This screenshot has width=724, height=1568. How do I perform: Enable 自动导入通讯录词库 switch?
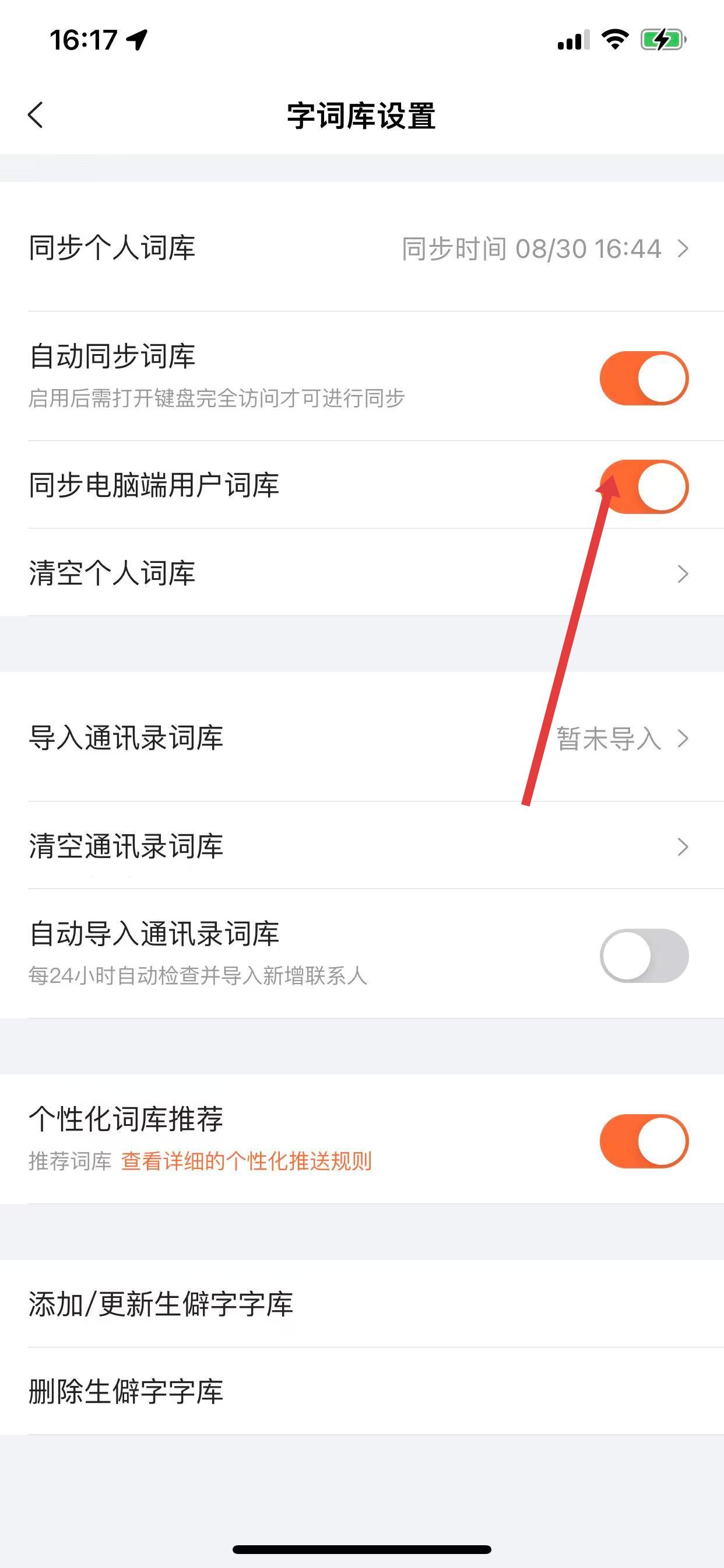tap(644, 955)
